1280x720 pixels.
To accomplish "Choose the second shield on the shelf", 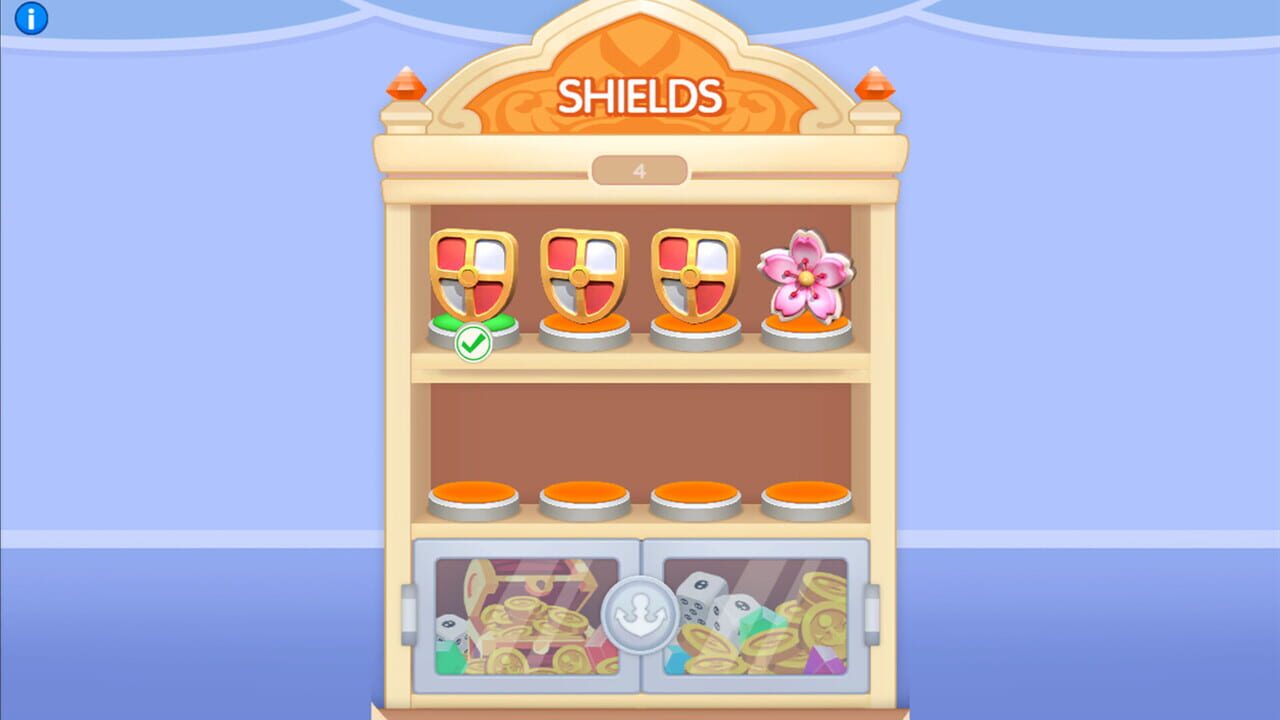I will point(584,275).
